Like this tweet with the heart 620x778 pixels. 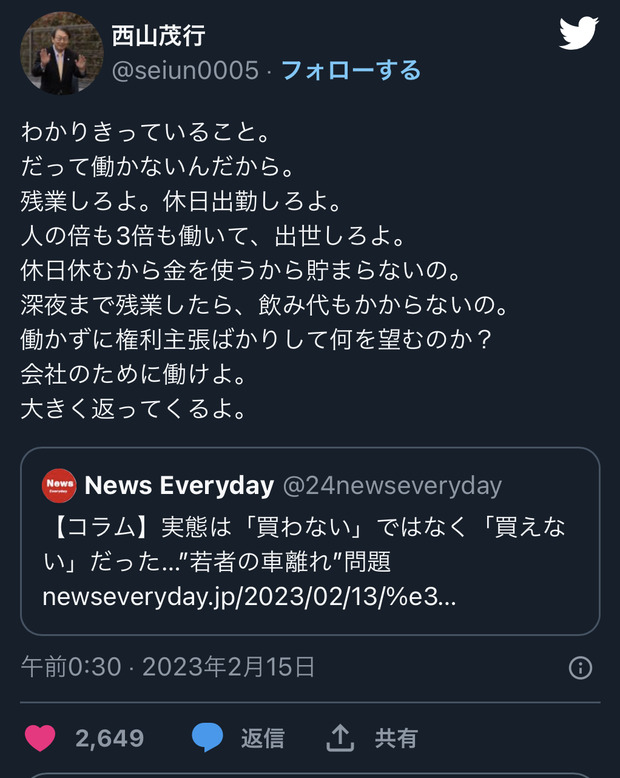[x=40, y=738]
